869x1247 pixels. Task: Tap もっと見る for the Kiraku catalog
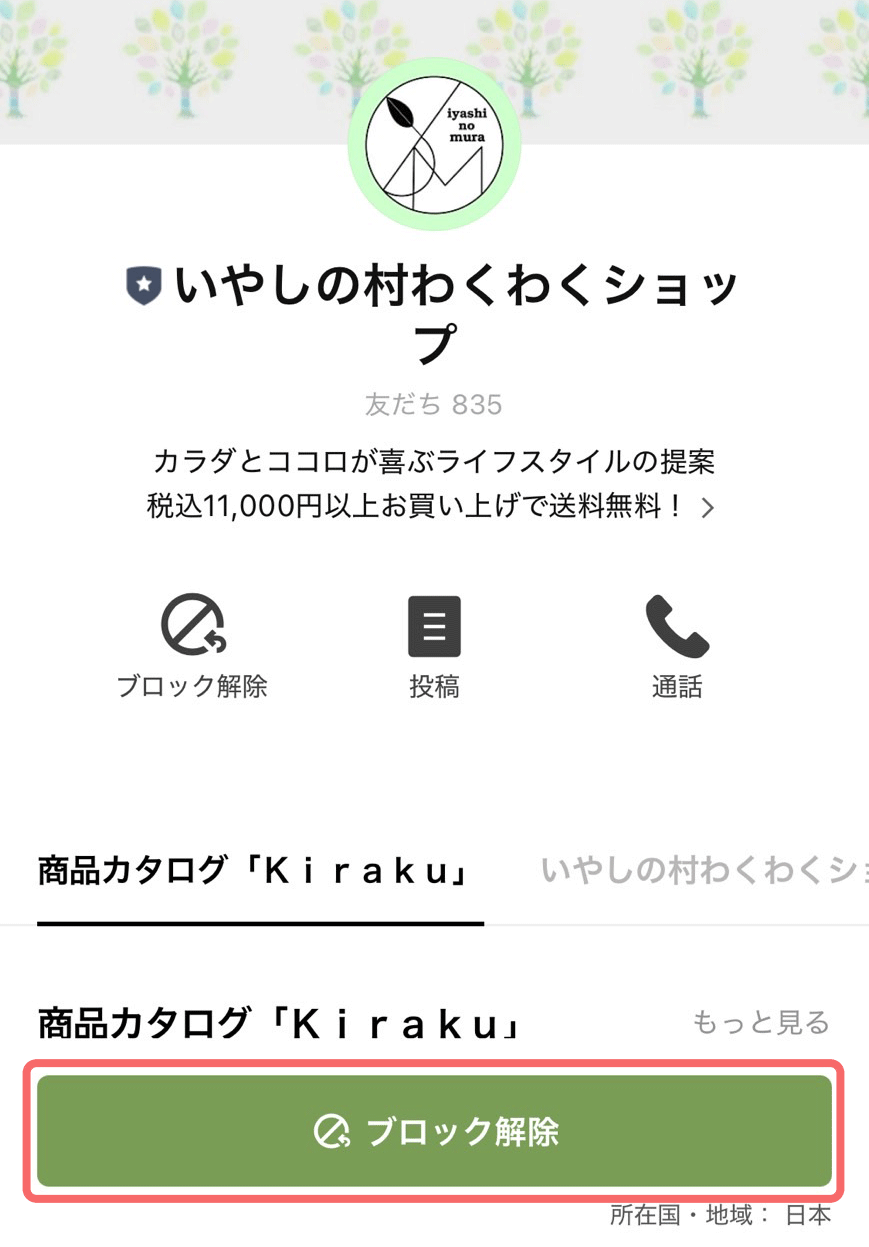tap(761, 1022)
